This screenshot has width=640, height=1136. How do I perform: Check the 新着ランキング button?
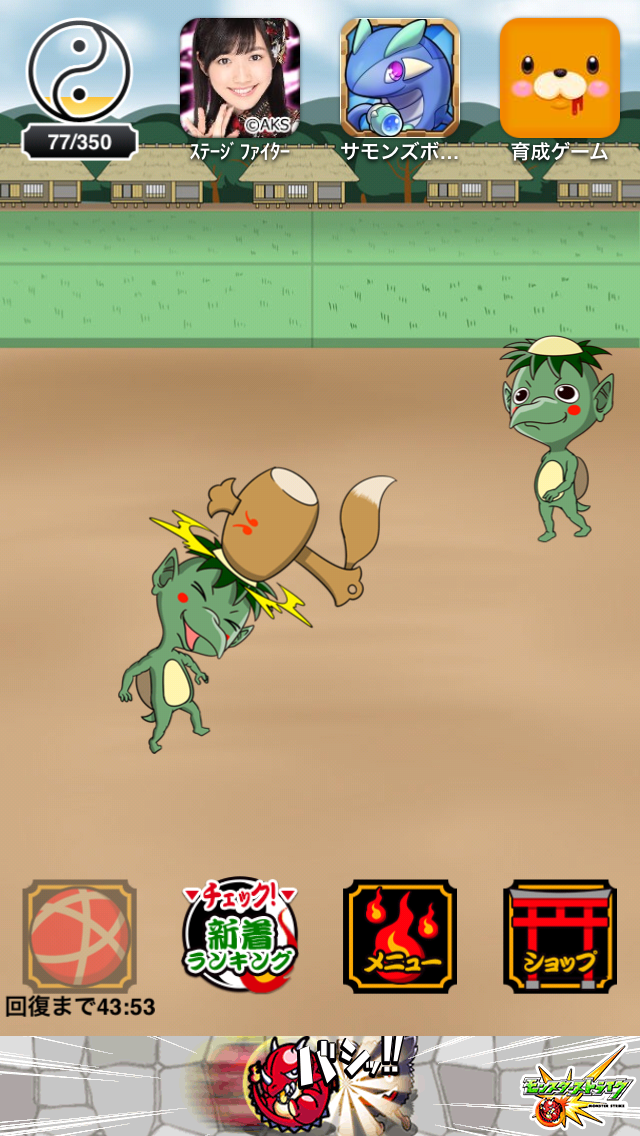[x=240, y=936]
